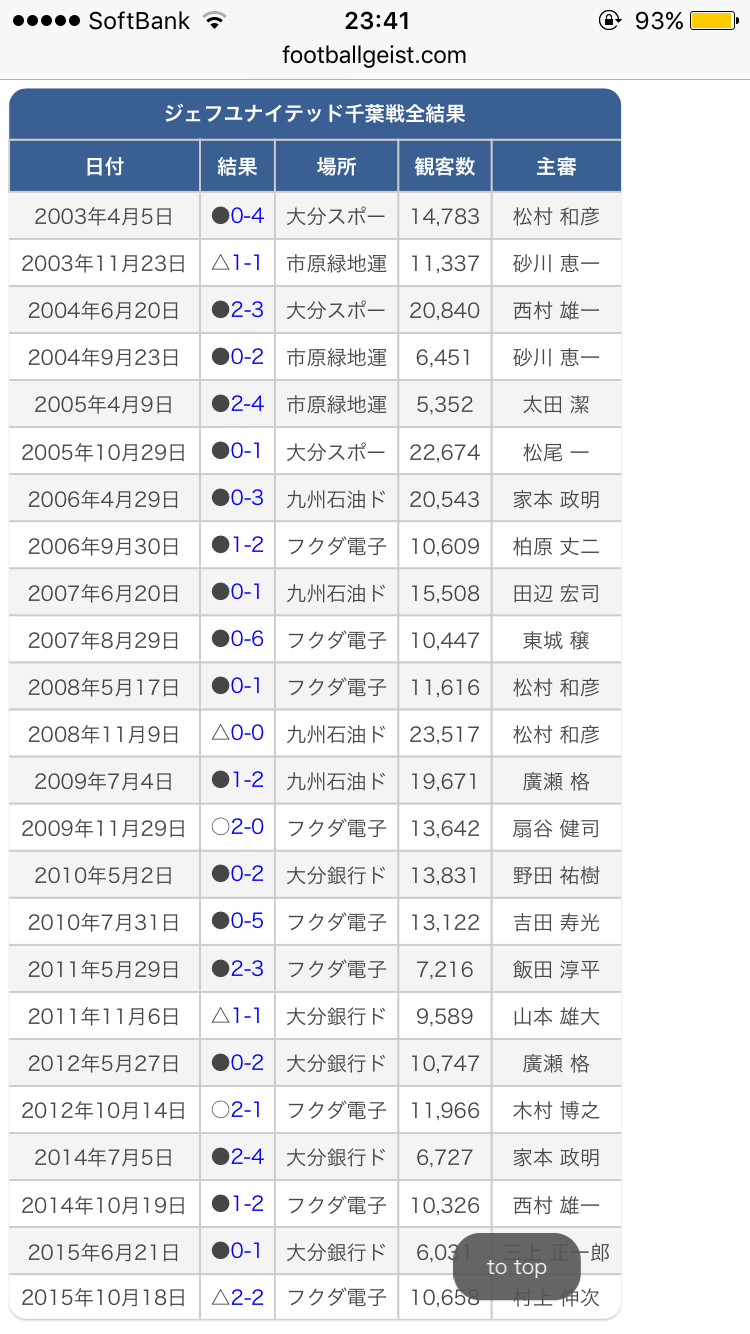Screen dimensions: 750x1334
Task: View the 0-0 draw on 2008年11月9日
Action: 247,733
